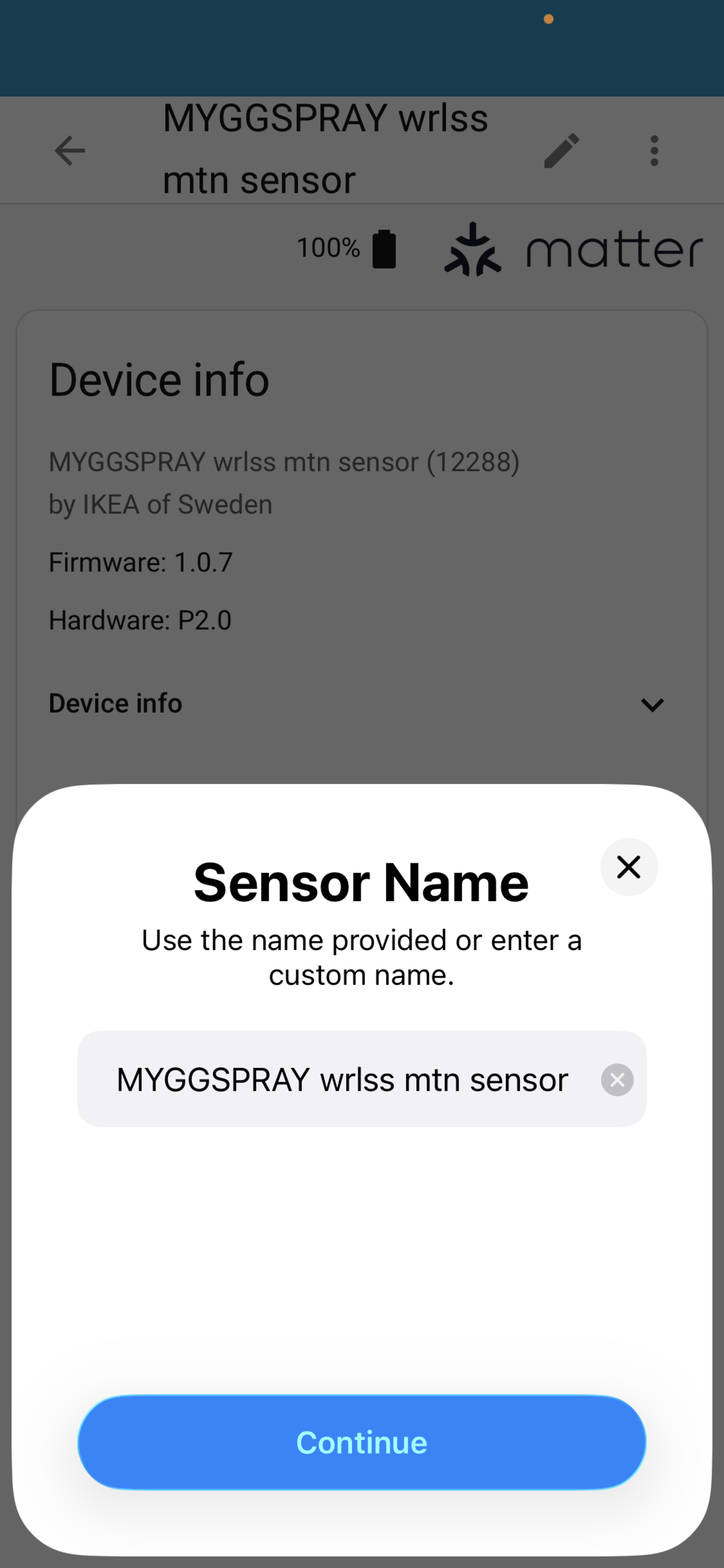Clear the sensor name text field
The height and width of the screenshot is (1568, 724).
click(617, 1080)
